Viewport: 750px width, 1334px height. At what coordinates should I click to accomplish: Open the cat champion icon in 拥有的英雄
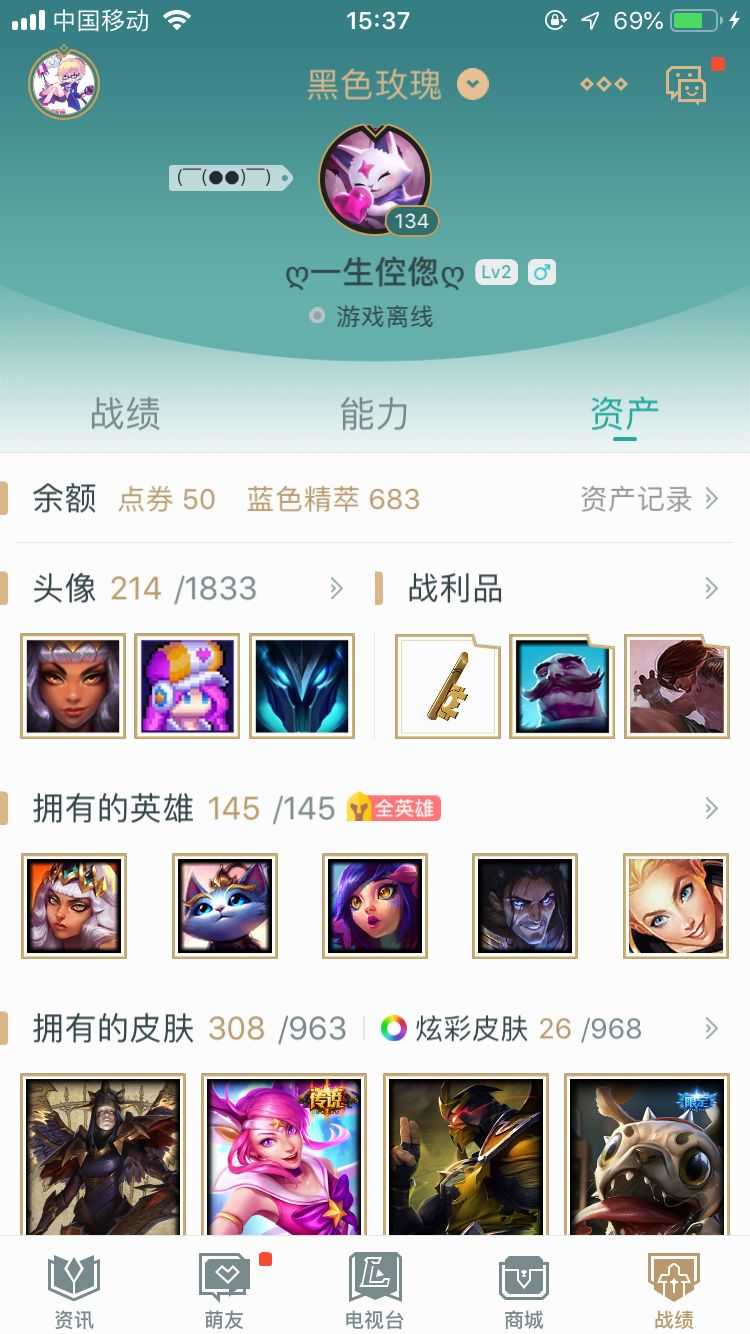point(224,906)
